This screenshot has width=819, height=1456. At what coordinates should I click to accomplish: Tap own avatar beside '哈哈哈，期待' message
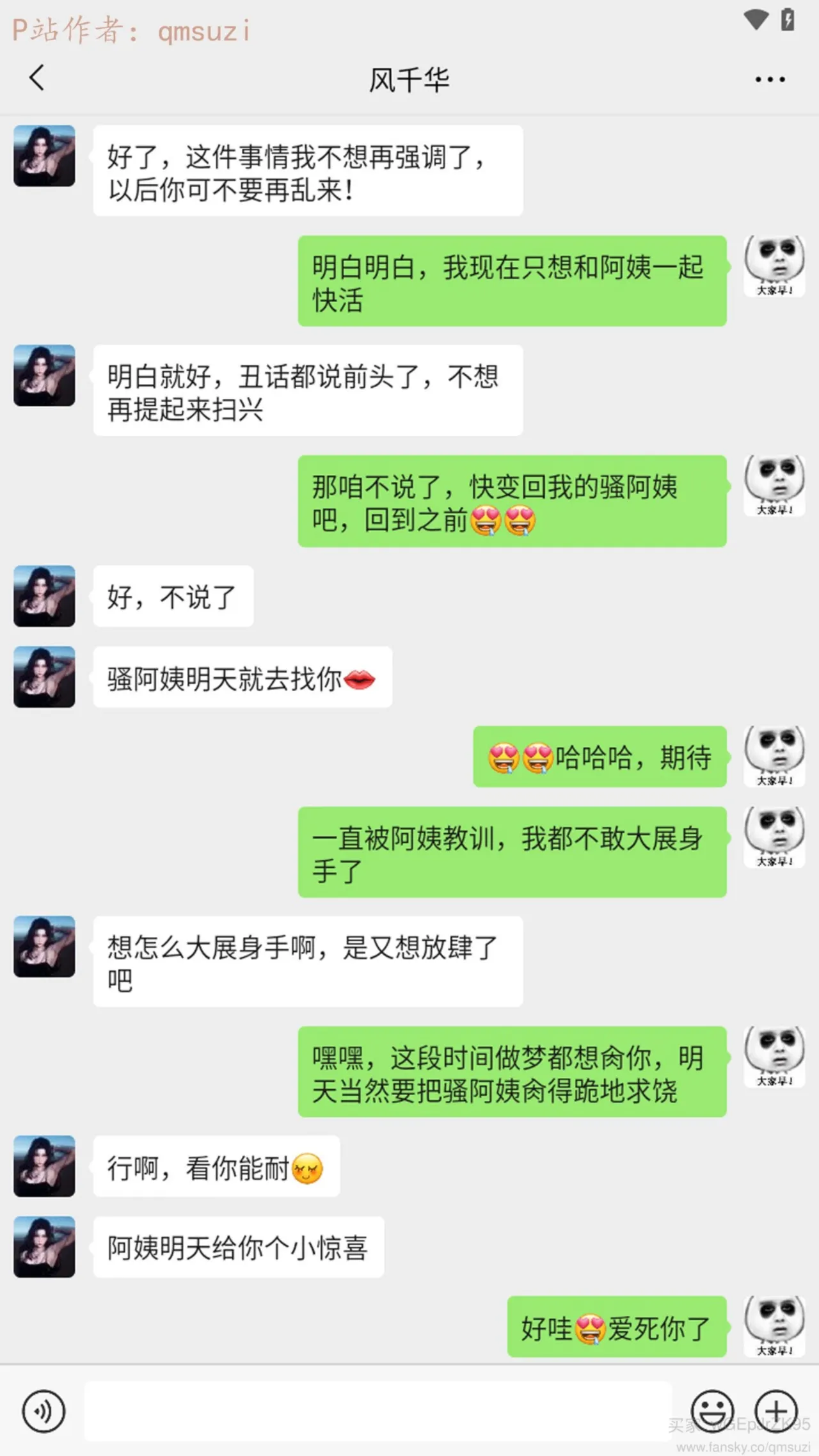click(774, 756)
